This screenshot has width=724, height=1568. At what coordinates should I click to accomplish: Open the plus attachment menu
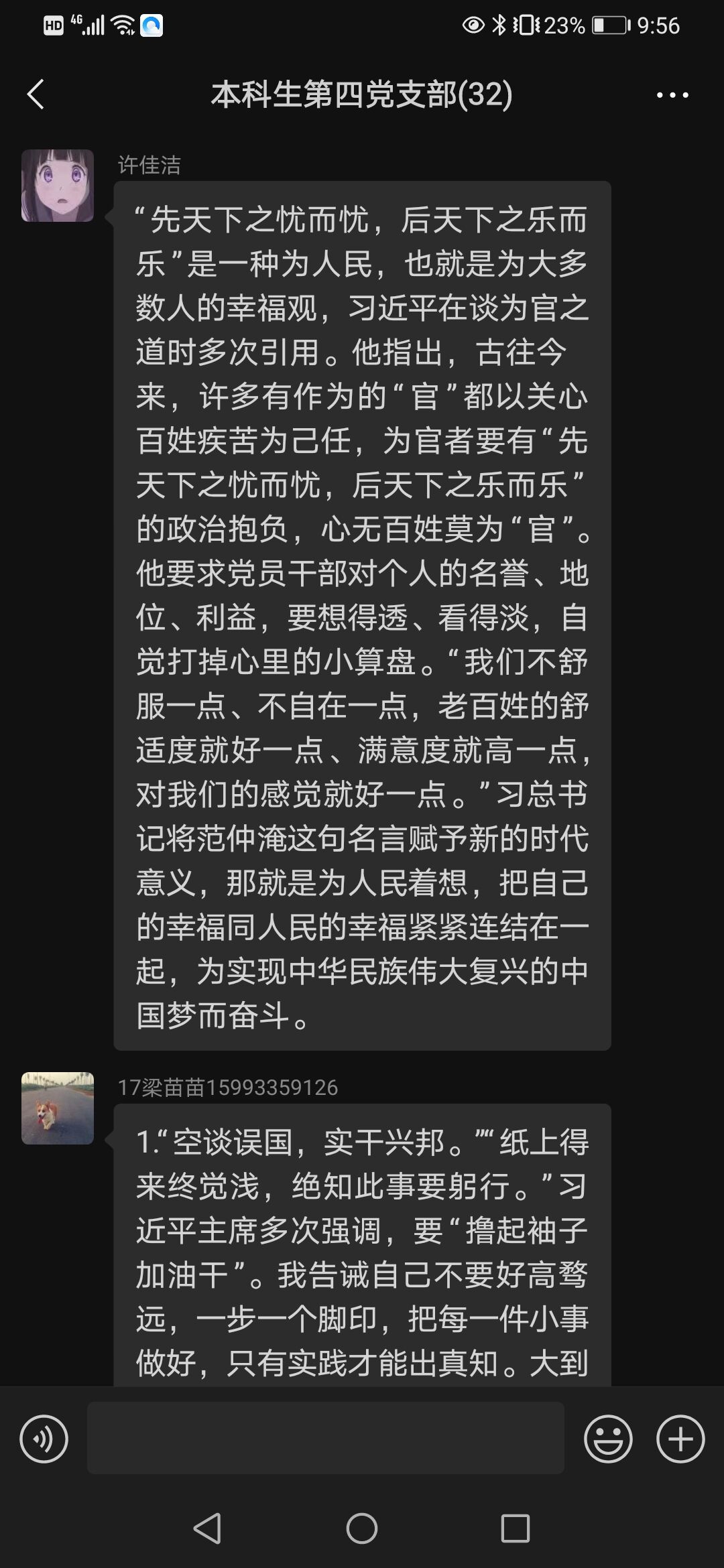[680, 1438]
